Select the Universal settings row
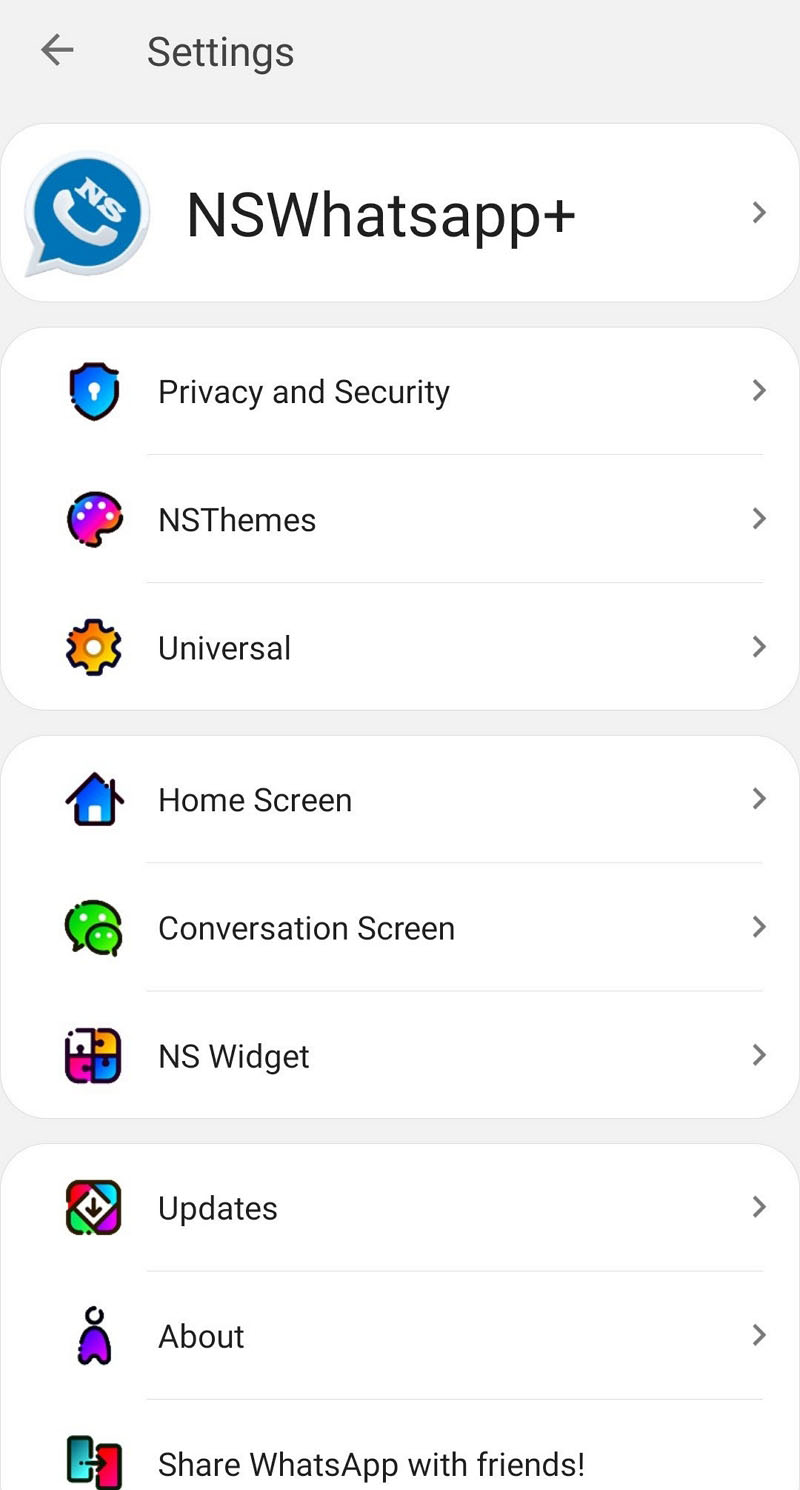800x1490 pixels. click(400, 648)
